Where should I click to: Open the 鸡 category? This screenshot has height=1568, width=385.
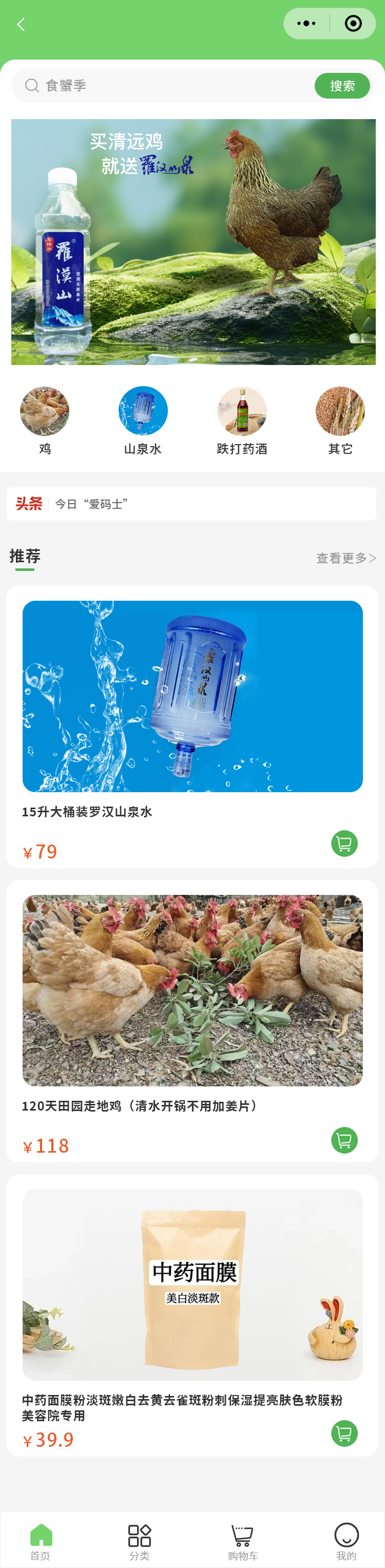(44, 420)
